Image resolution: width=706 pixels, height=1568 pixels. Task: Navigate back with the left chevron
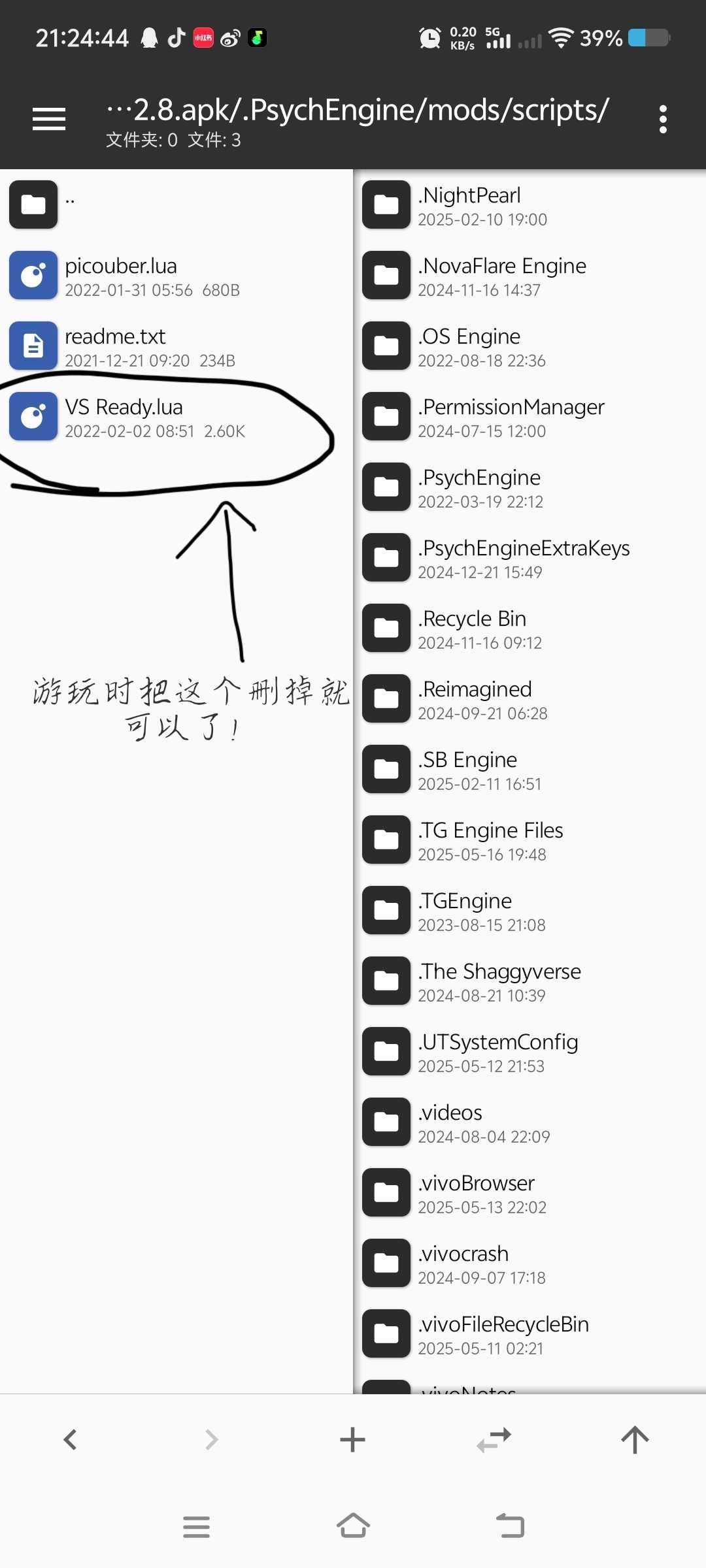coord(71,1439)
